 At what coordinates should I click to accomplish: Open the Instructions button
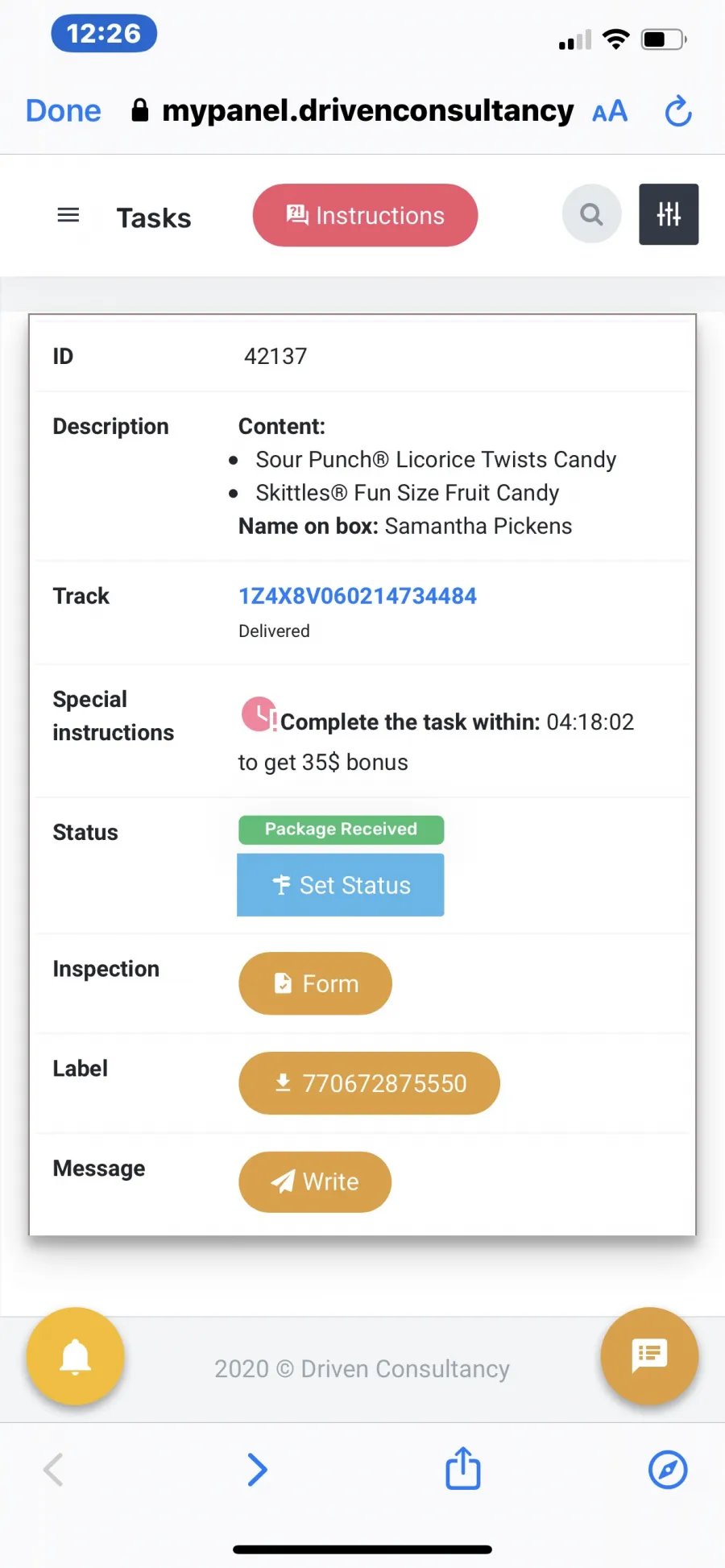coord(365,215)
